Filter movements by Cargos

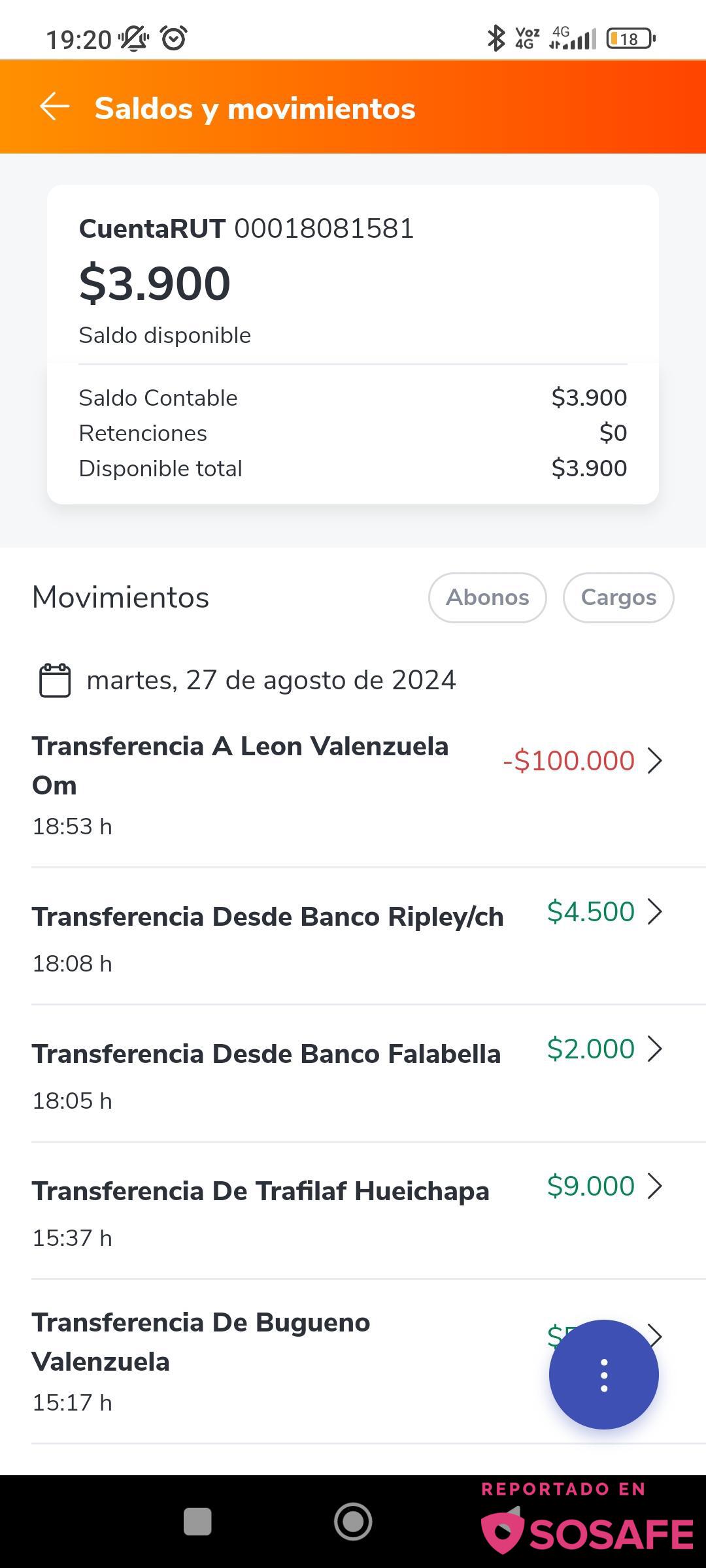[618, 598]
